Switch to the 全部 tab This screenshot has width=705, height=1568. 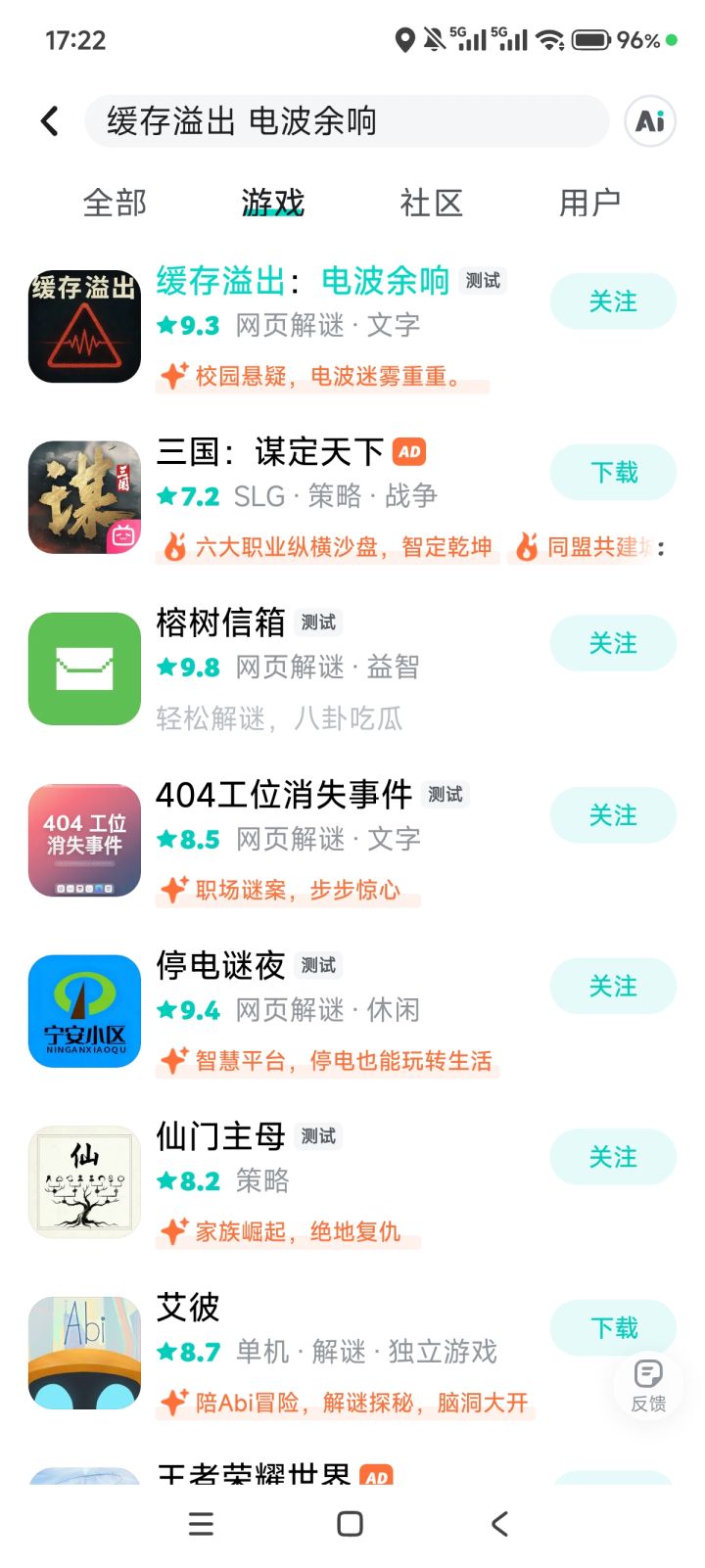115,203
